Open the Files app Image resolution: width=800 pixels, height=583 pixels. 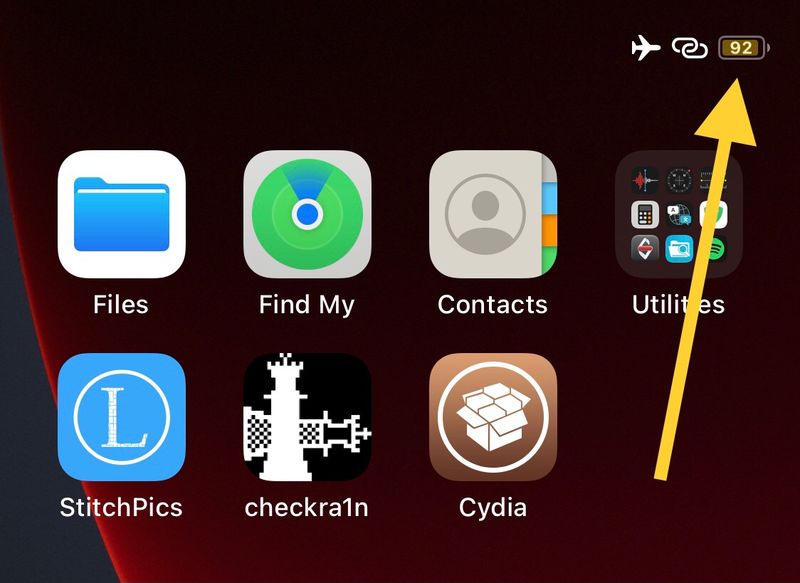[x=121, y=214]
